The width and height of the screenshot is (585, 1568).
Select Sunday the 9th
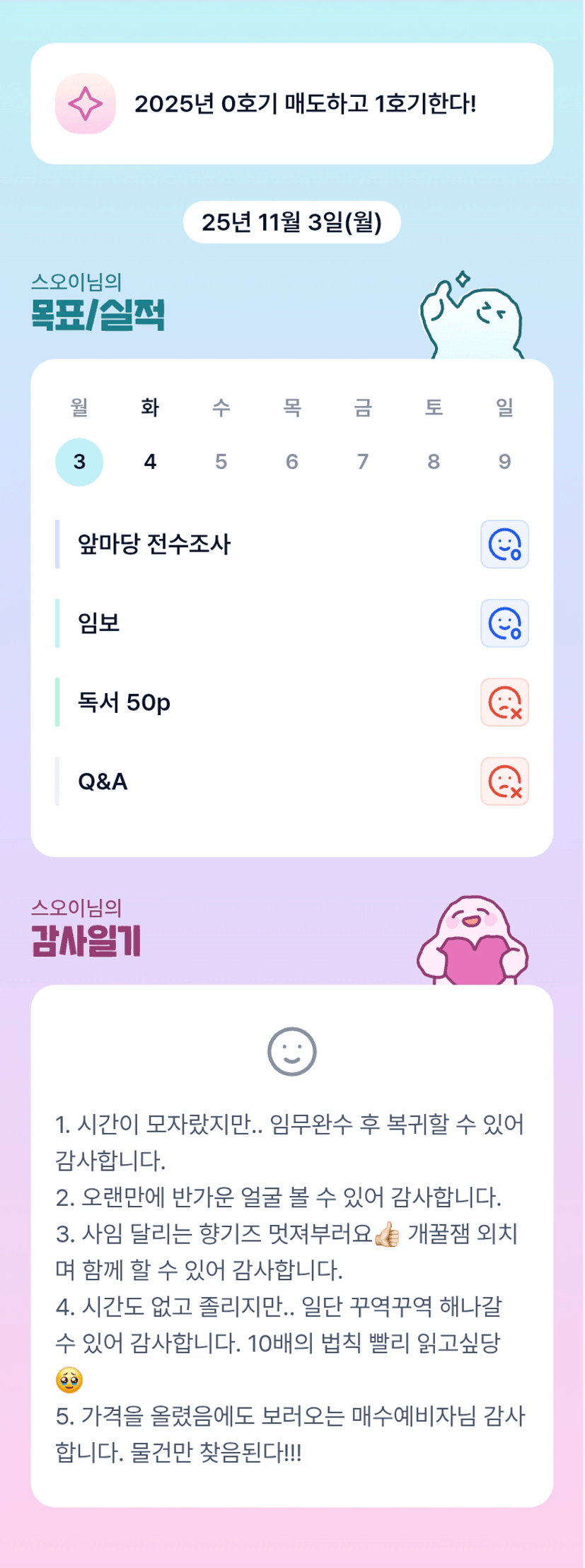(504, 462)
